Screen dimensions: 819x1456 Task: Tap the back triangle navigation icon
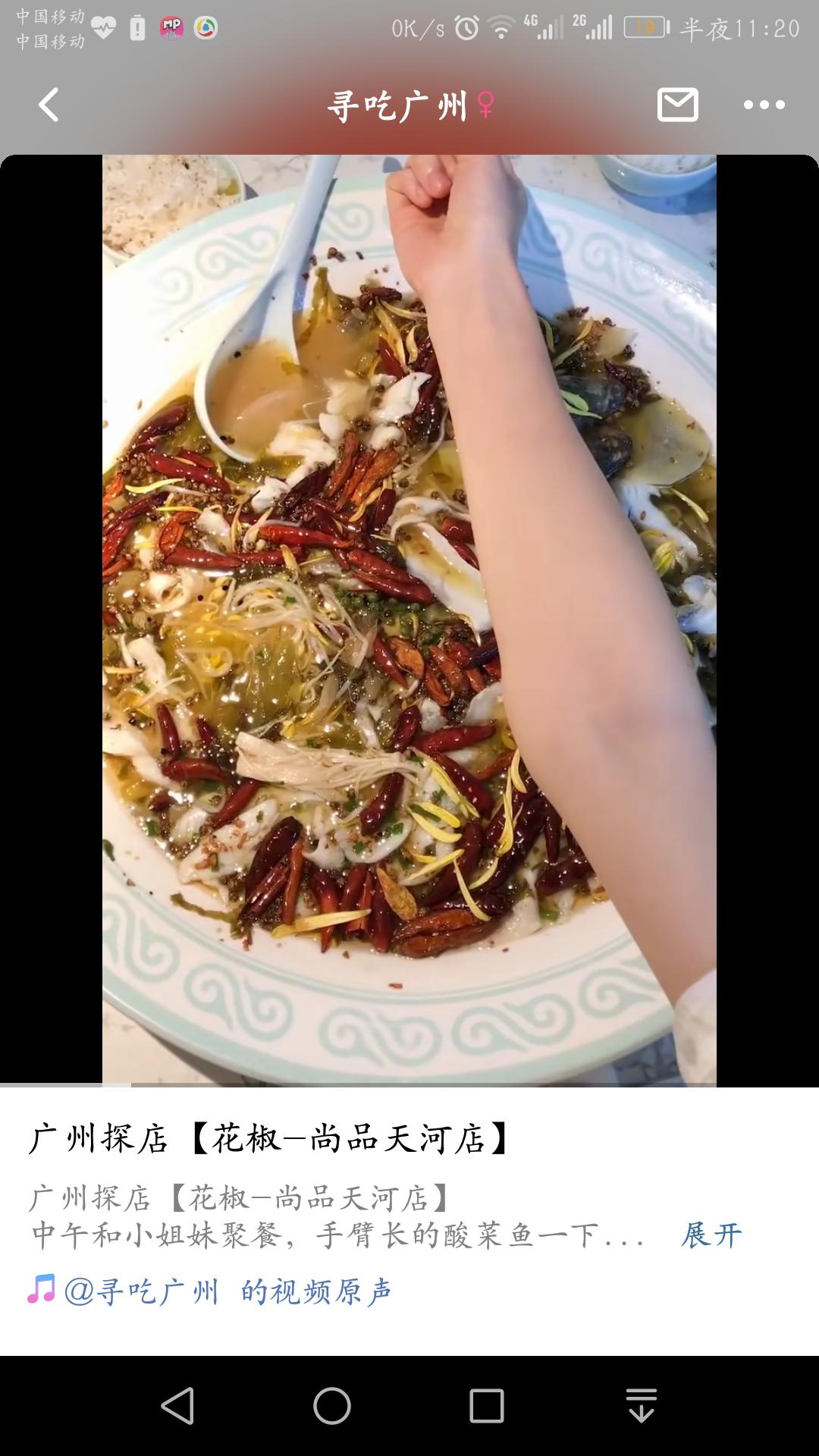pyautogui.click(x=180, y=1401)
